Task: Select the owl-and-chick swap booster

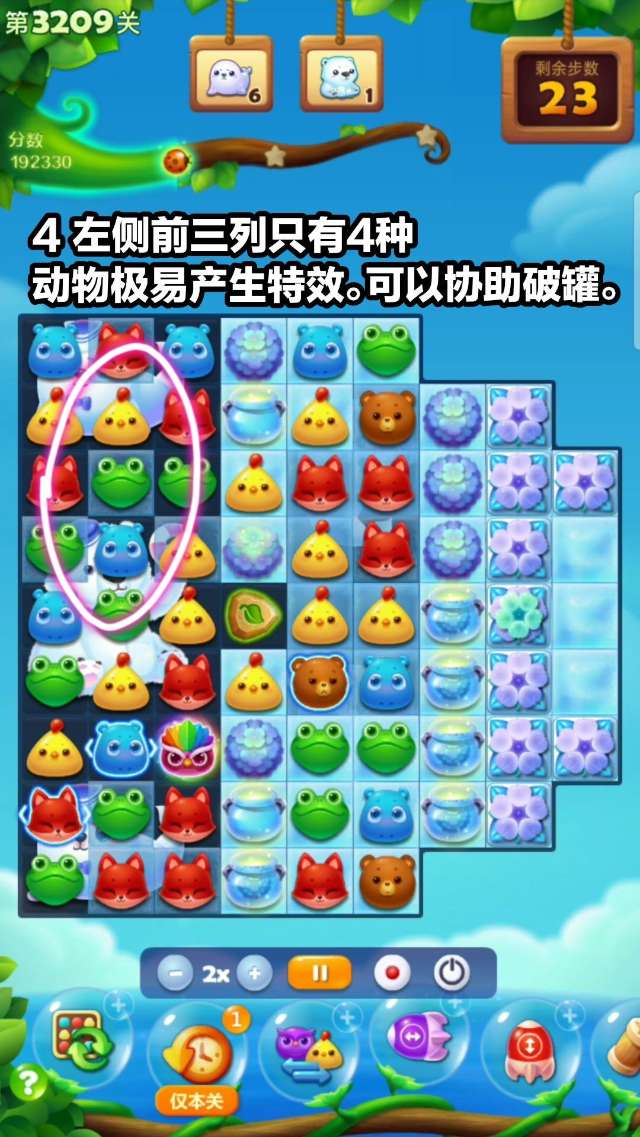Action: 309,1047
